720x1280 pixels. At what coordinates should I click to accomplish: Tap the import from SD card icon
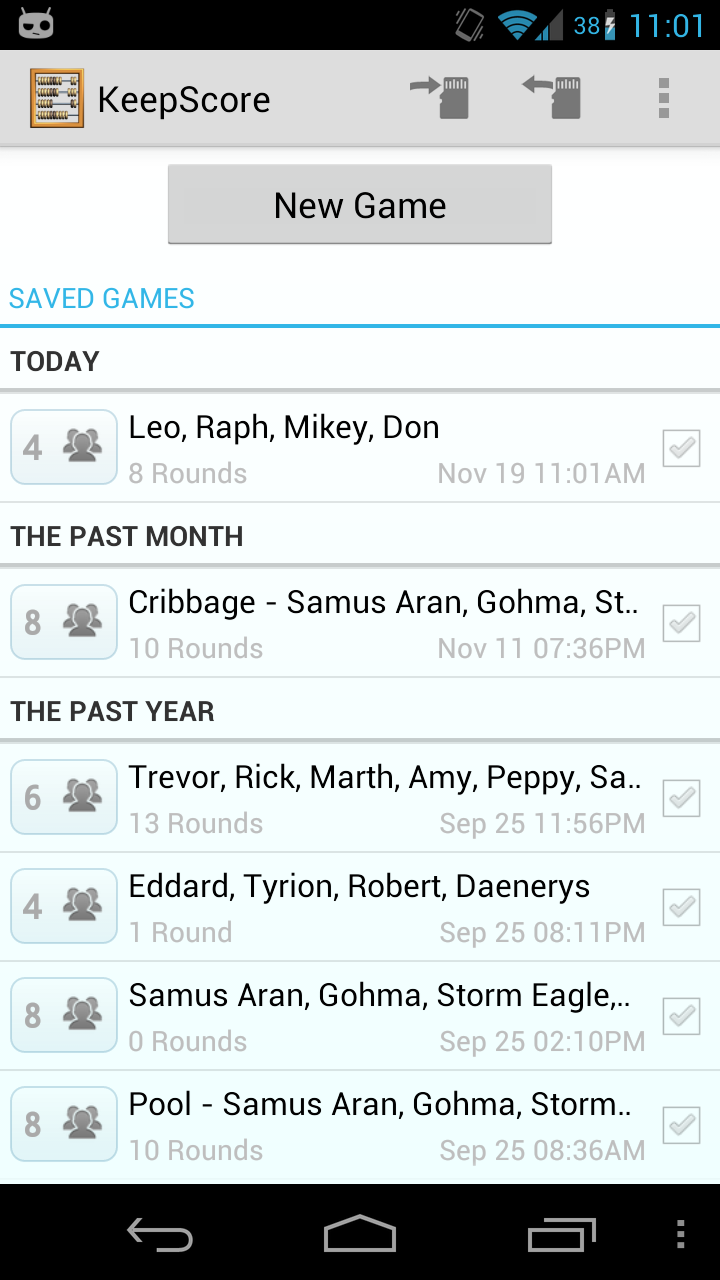tap(552, 98)
